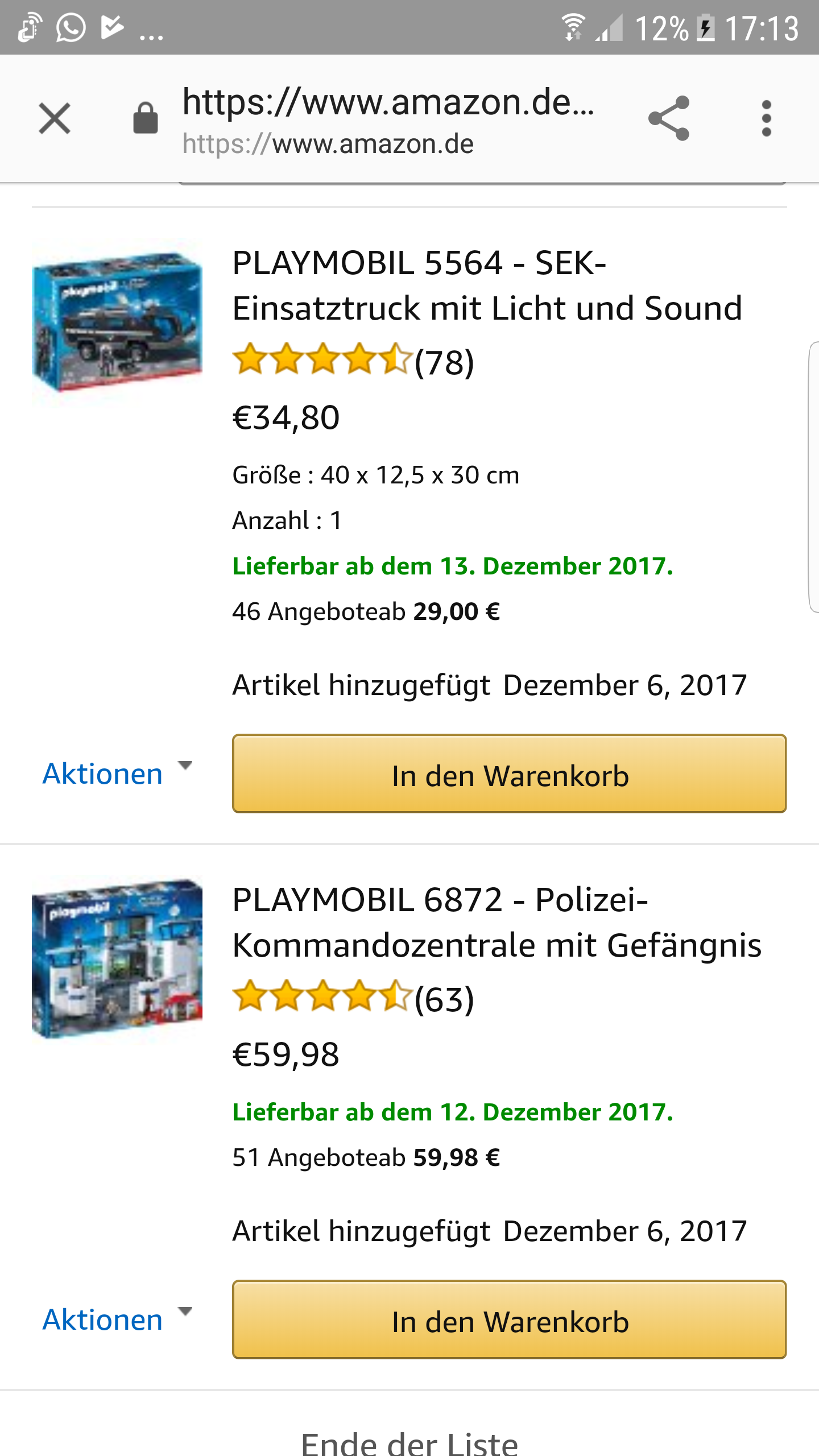The image size is (819, 1456).
Task: Share this Amazon page
Action: pos(669,118)
